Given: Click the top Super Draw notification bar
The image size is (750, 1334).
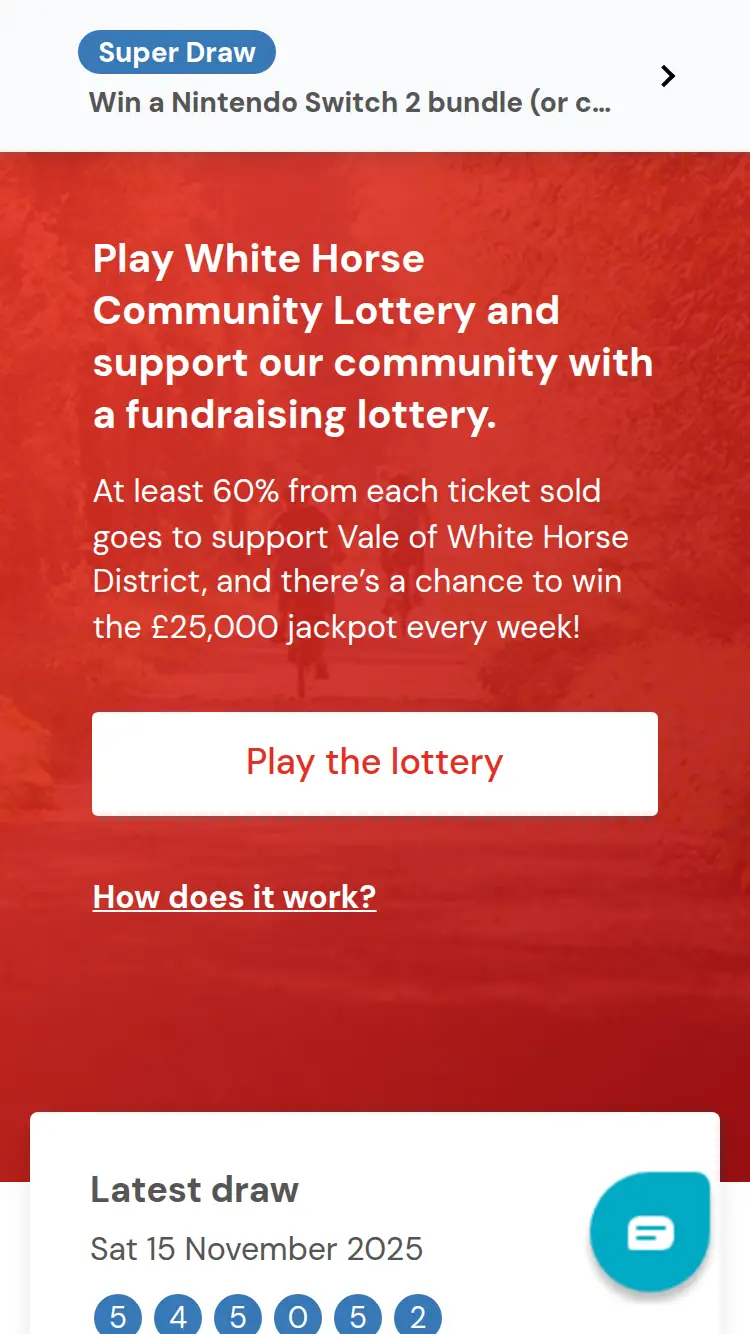Looking at the screenshot, I should (x=375, y=75).
